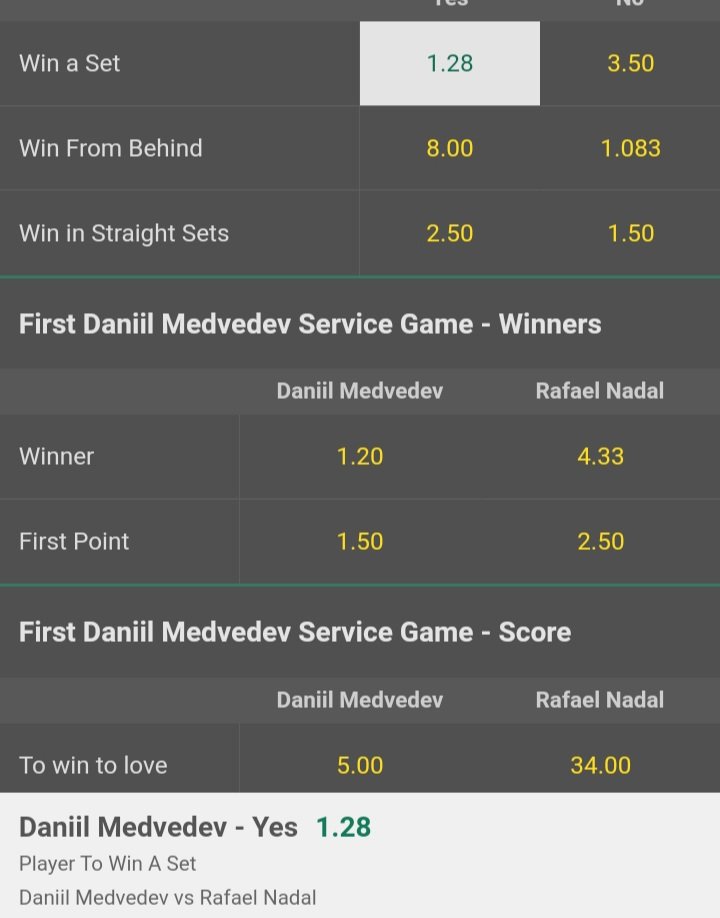Viewport: 720px width, 918px height.
Task: Select Medvedev First Point at 1.50
Action: click(360, 542)
